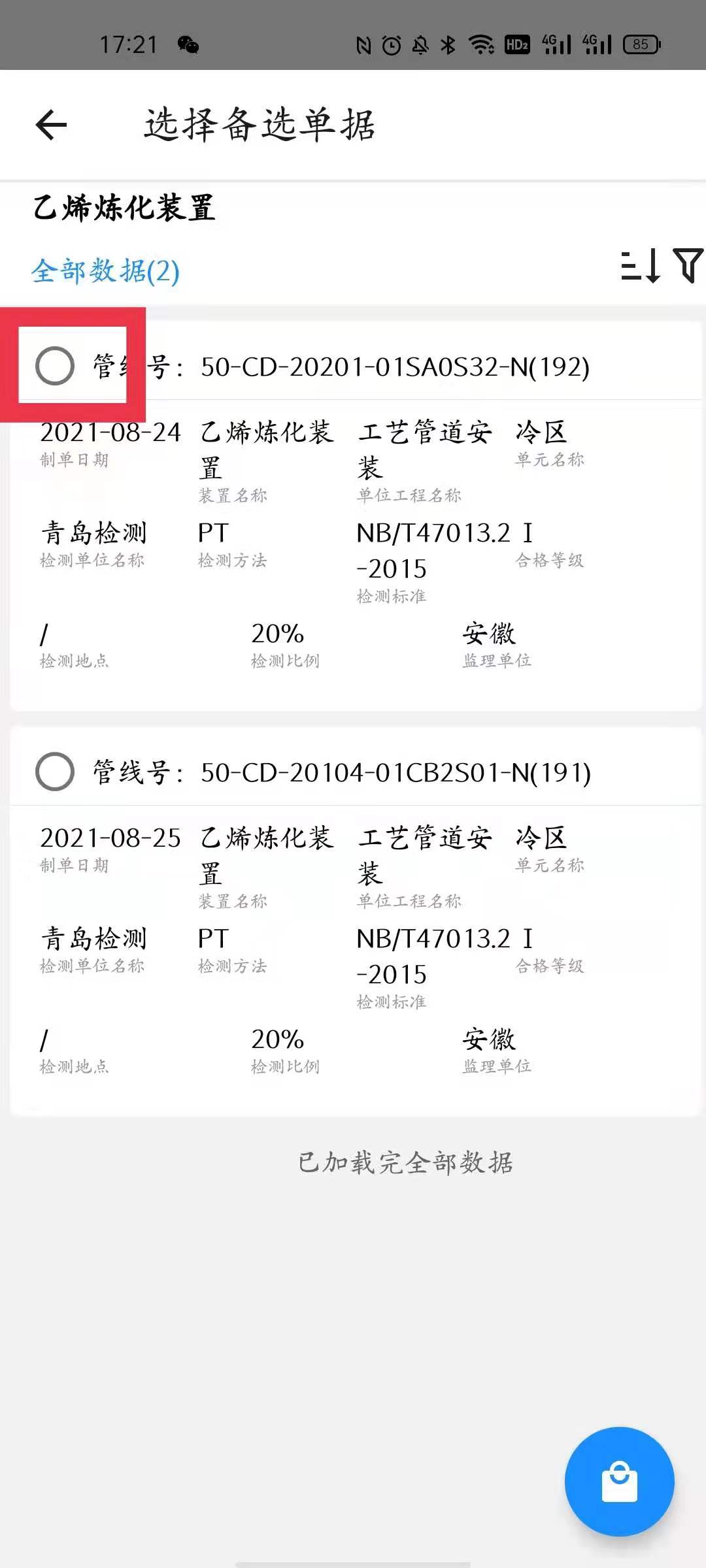This screenshot has height=1568, width=706.
Task: Select pipeline 50-CD-20104-01CB2S01-N(191) radio button
Action: tap(55, 772)
